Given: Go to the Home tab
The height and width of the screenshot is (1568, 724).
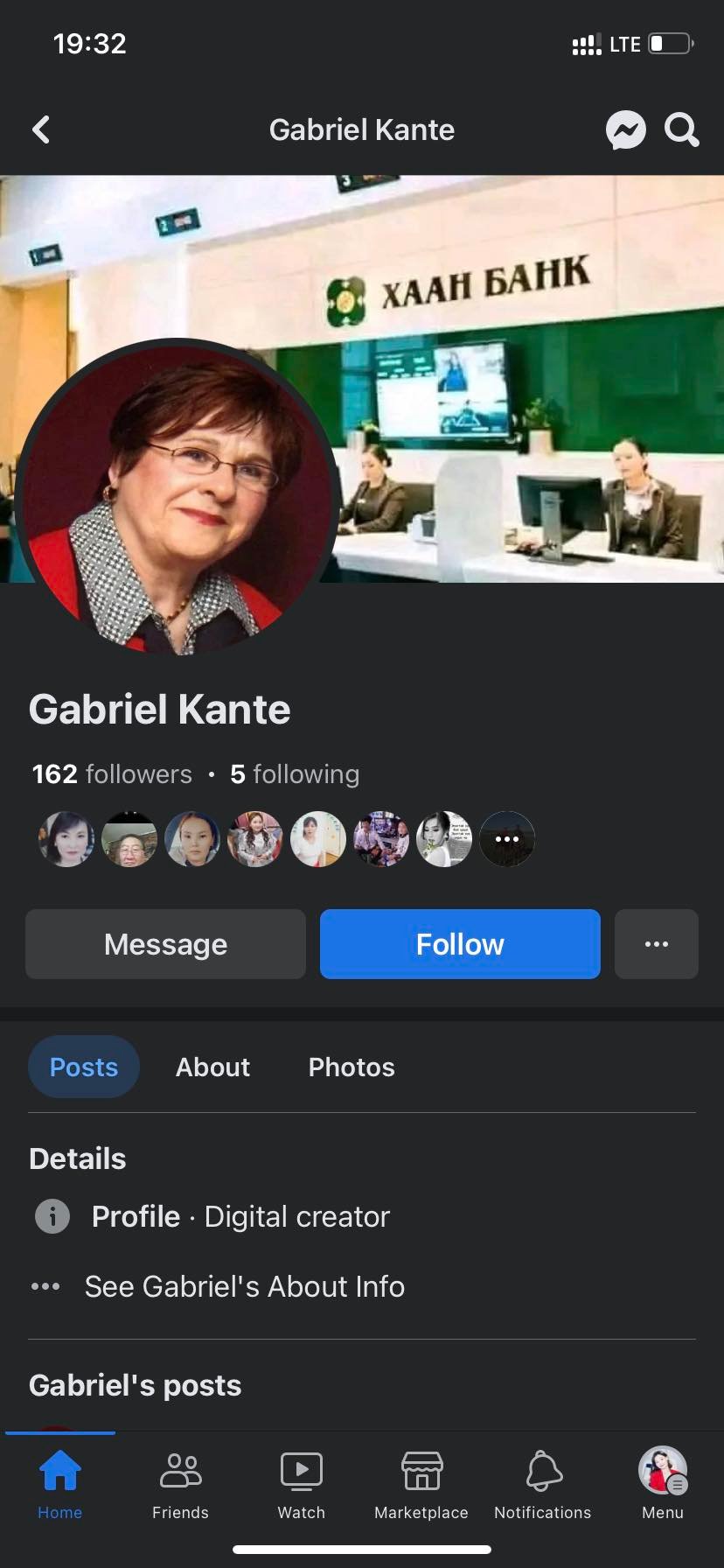Looking at the screenshot, I should pyautogui.click(x=59, y=1484).
